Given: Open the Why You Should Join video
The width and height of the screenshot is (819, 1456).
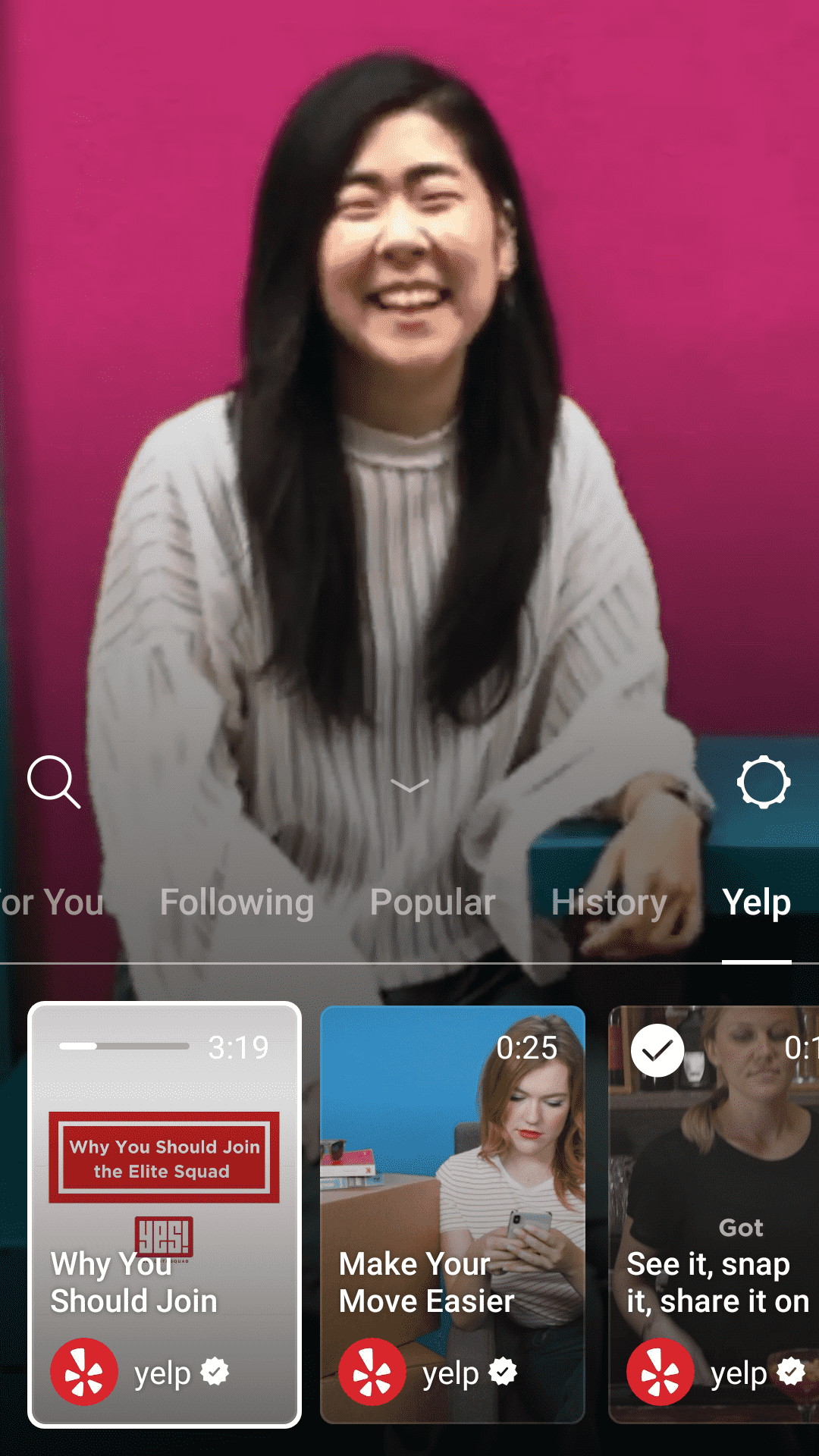Looking at the screenshot, I should 165,1213.
